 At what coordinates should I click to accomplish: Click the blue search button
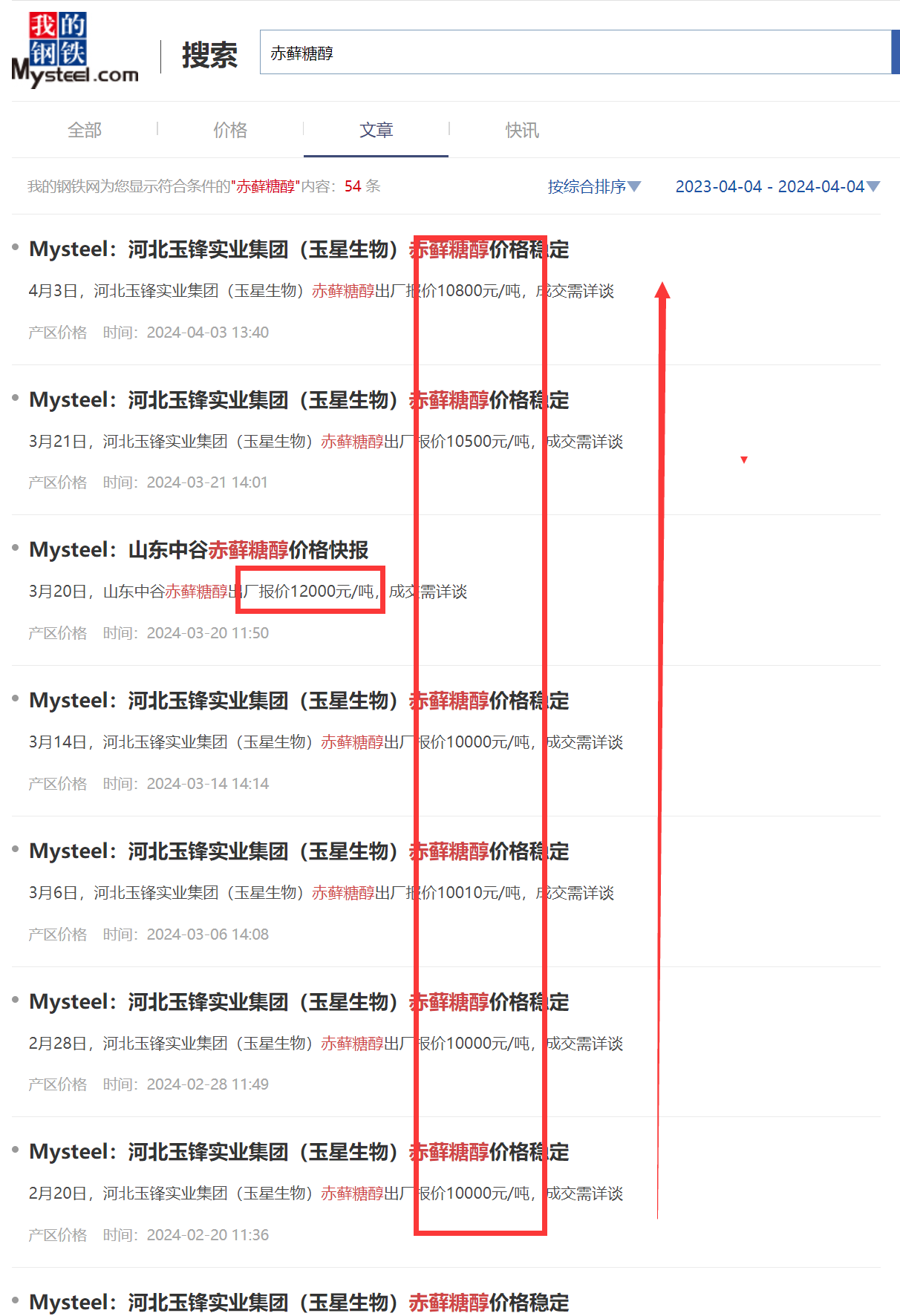point(895,52)
